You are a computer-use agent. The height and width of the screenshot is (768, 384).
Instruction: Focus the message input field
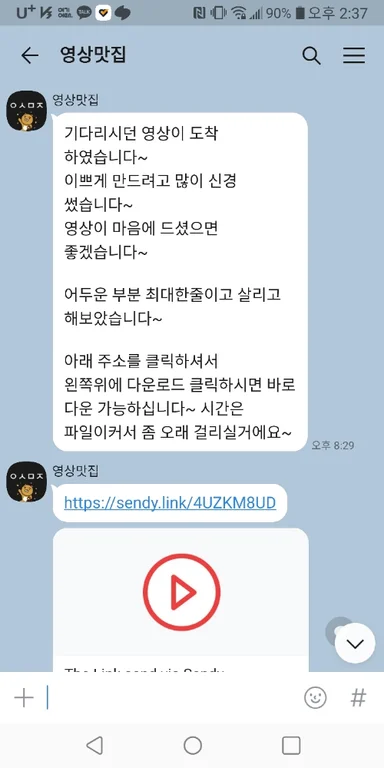[x=172, y=697]
